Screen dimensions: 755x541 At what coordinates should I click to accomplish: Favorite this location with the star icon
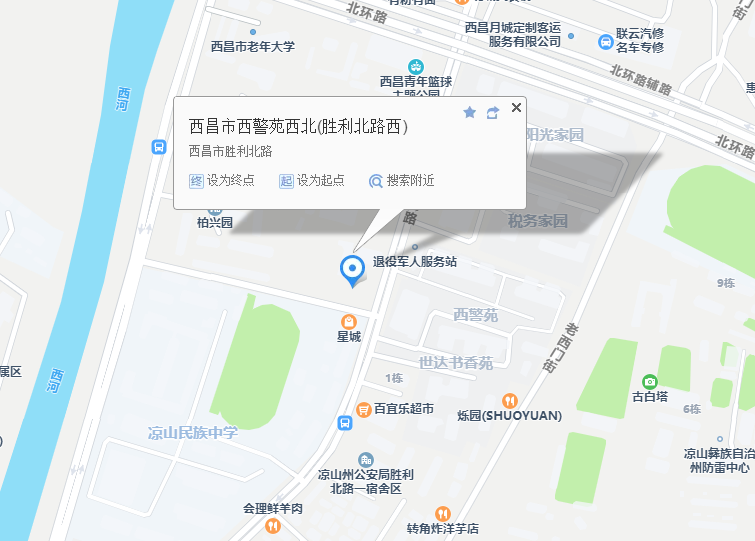(x=470, y=113)
